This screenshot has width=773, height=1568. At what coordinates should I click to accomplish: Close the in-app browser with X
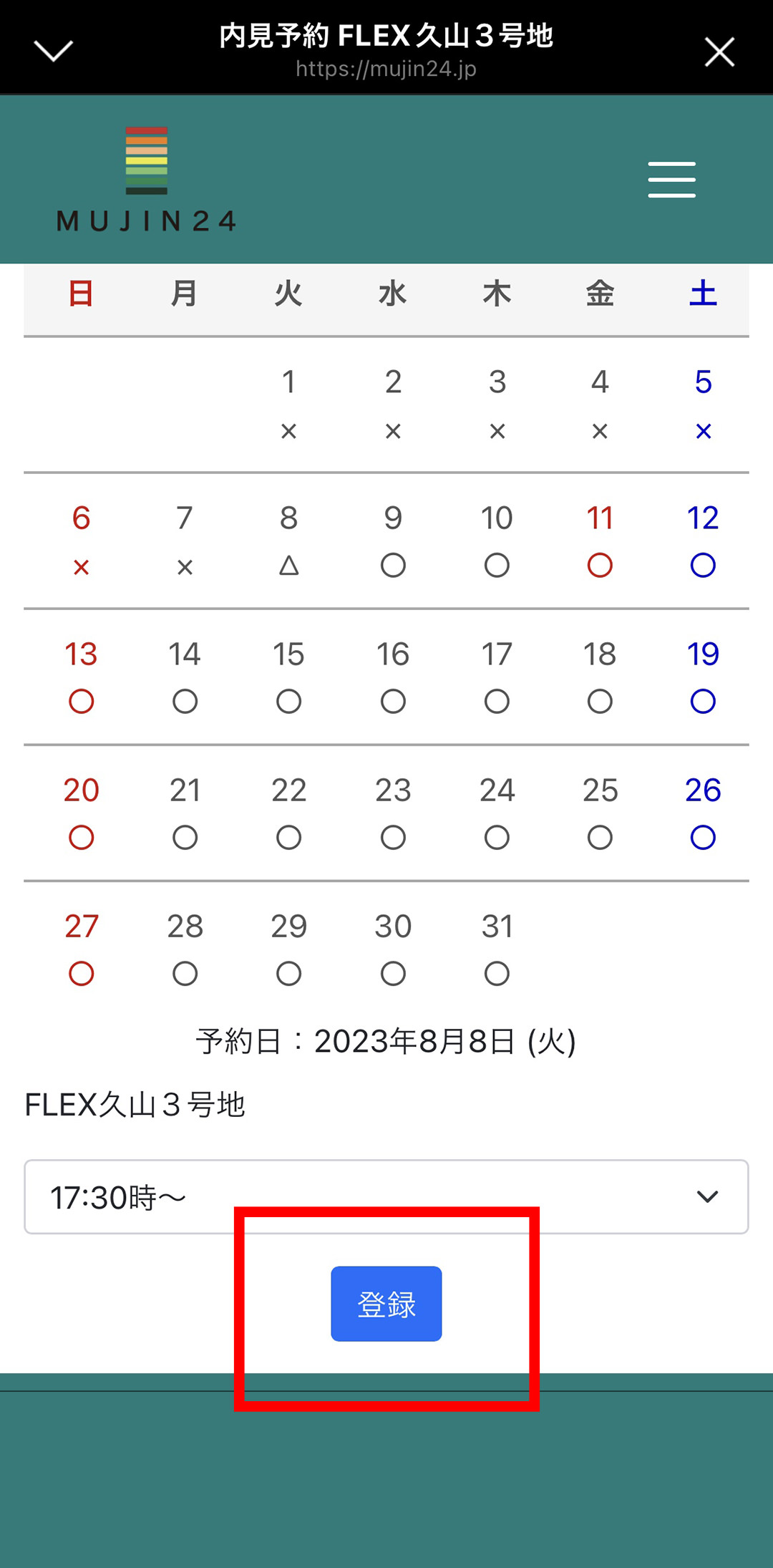point(719,52)
